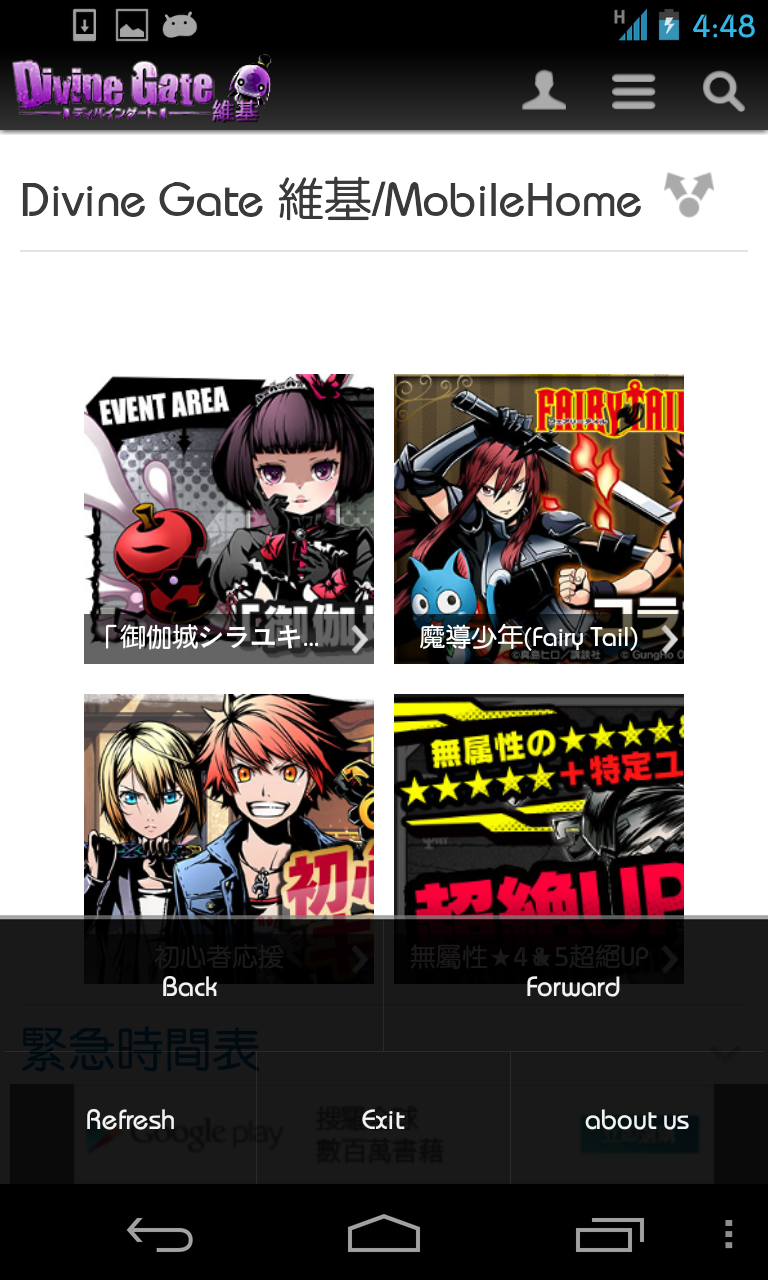The height and width of the screenshot is (1280, 768).
Task: Select Back in the options menu
Action: [190, 987]
